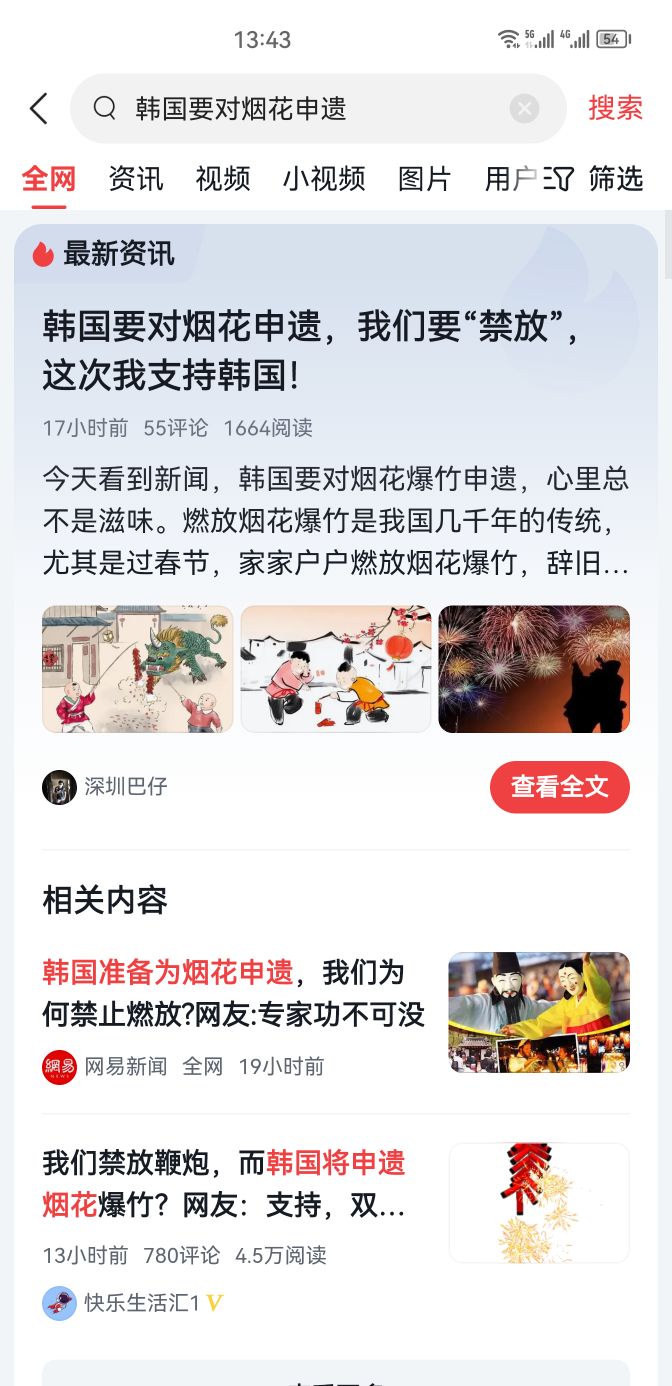The height and width of the screenshot is (1386, 672).
Task: Switch to the 资讯 tab
Action: [x=136, y=179]
